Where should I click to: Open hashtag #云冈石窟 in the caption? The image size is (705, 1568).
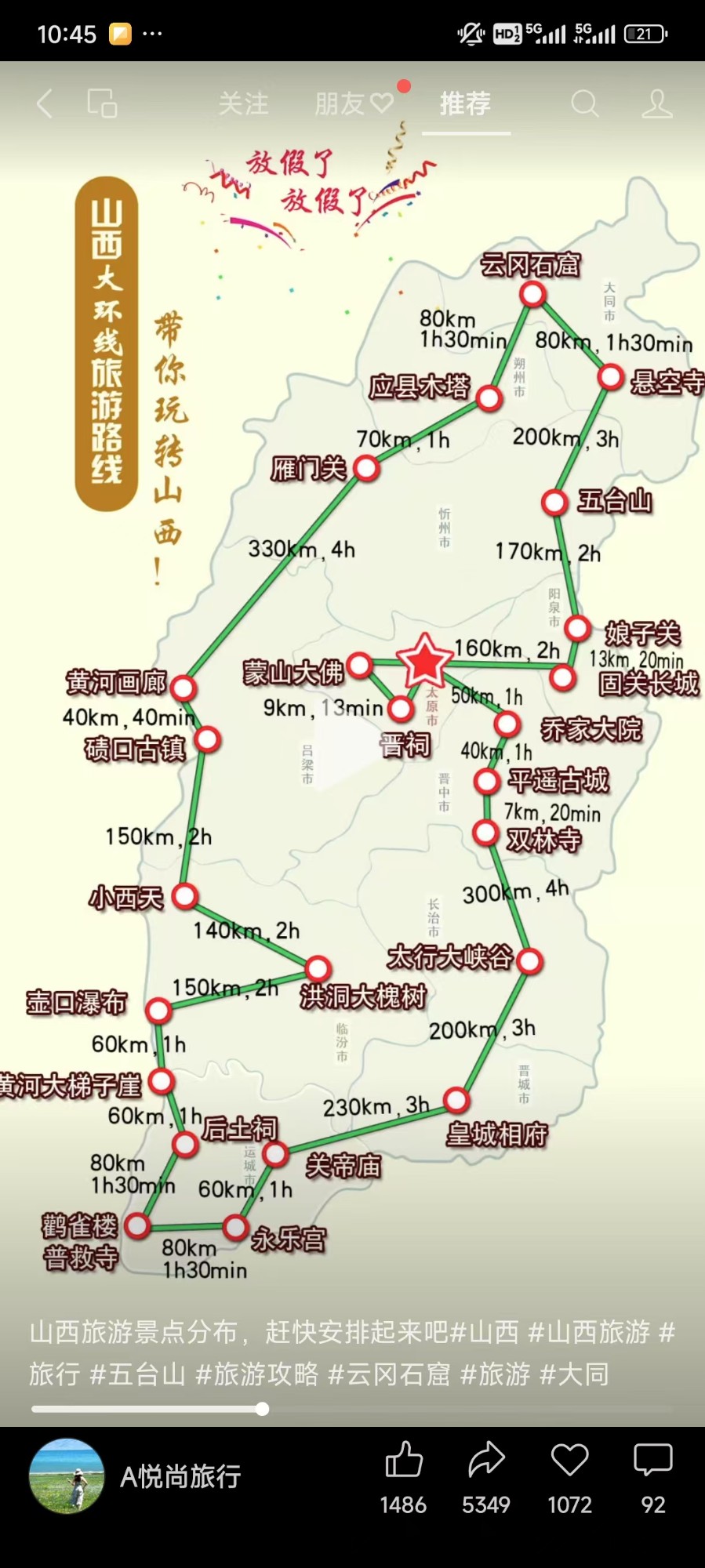[389, 1374]
